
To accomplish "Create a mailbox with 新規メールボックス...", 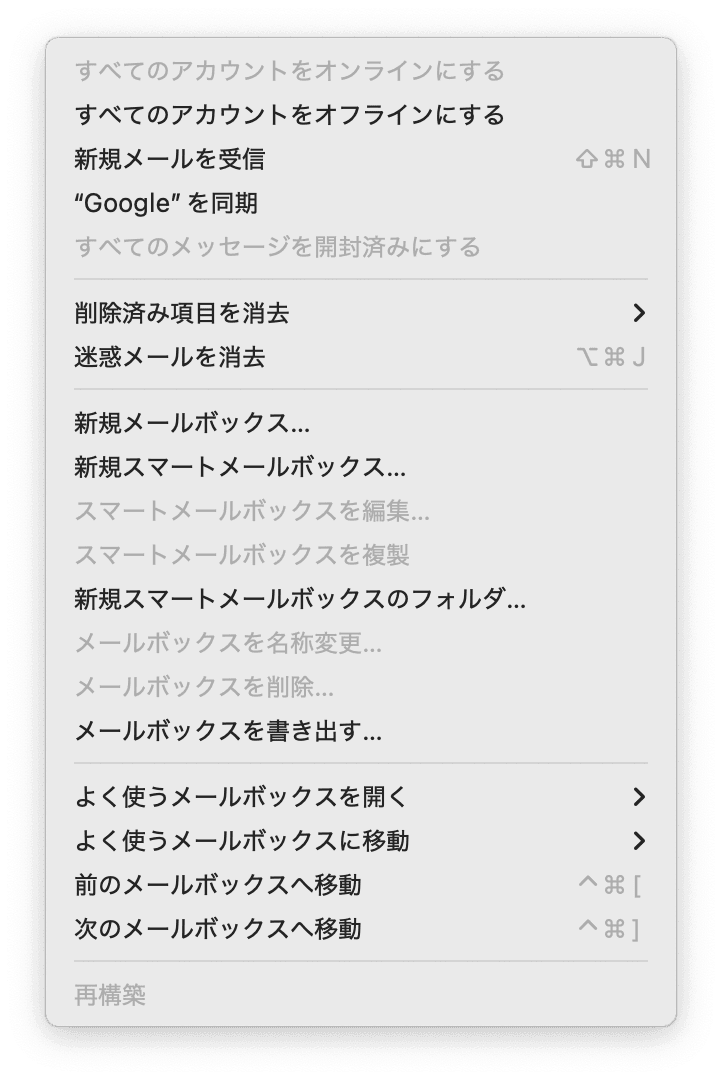I will coord(192,423).
